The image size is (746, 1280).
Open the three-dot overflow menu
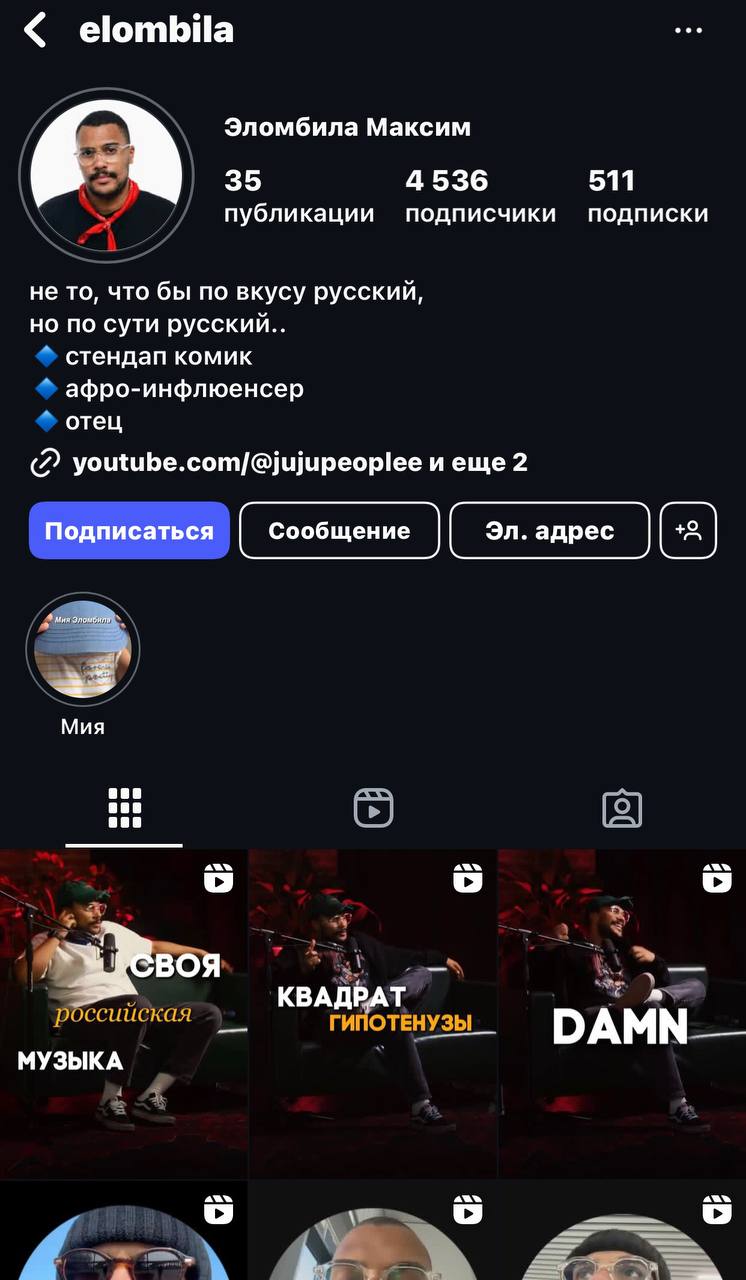688,31
